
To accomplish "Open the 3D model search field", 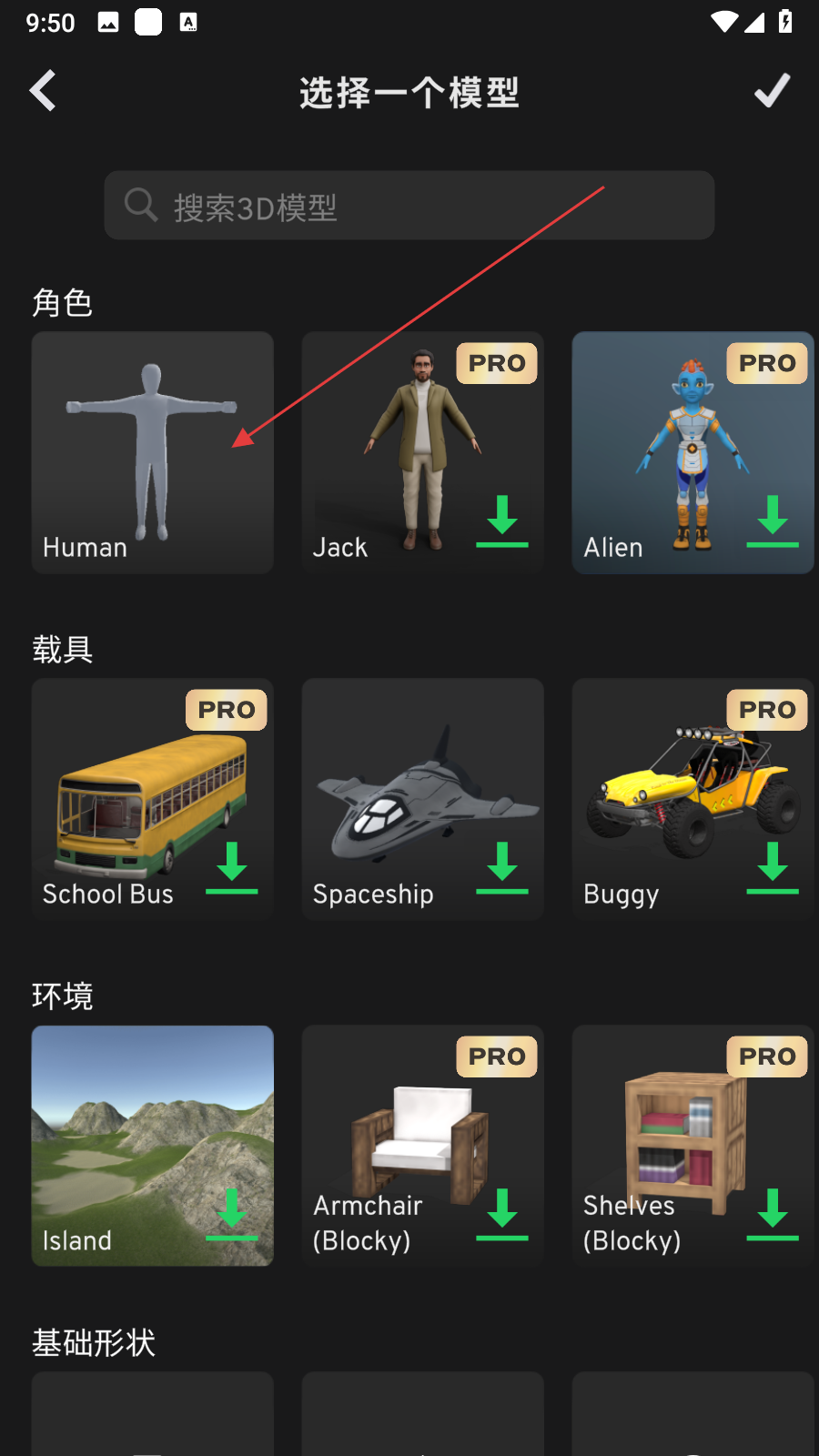I will pyautogui.click(x=409, y=206).
